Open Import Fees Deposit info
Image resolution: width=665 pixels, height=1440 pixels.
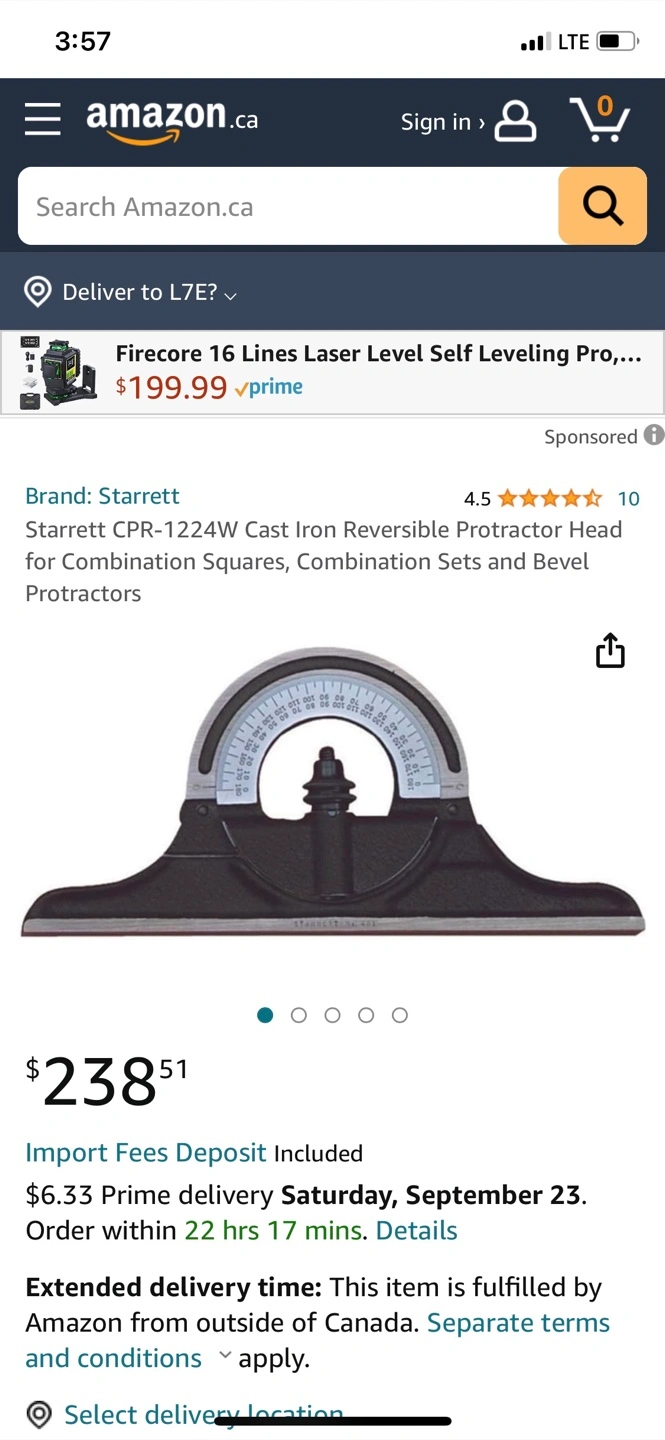146,1153
